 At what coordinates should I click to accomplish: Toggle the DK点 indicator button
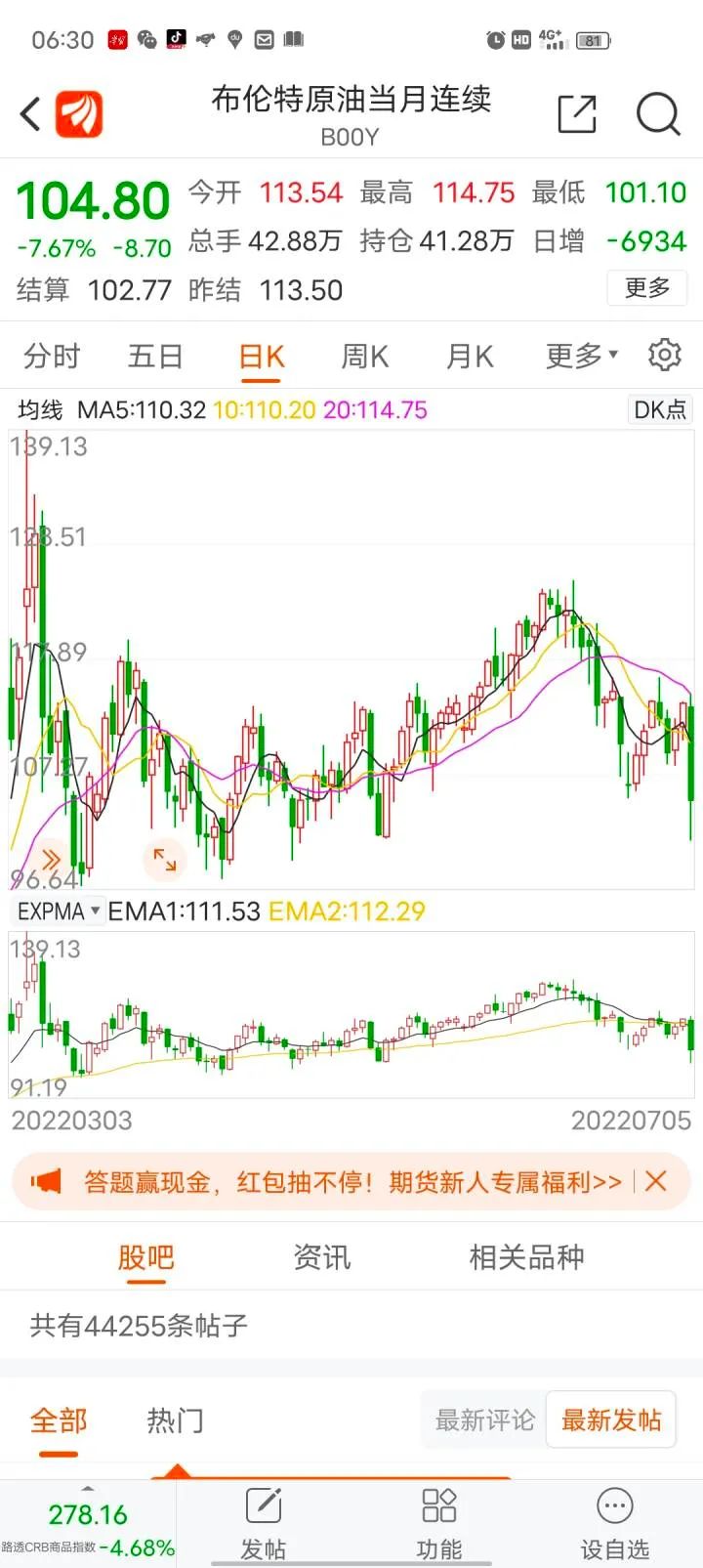[x=660, y=409]
